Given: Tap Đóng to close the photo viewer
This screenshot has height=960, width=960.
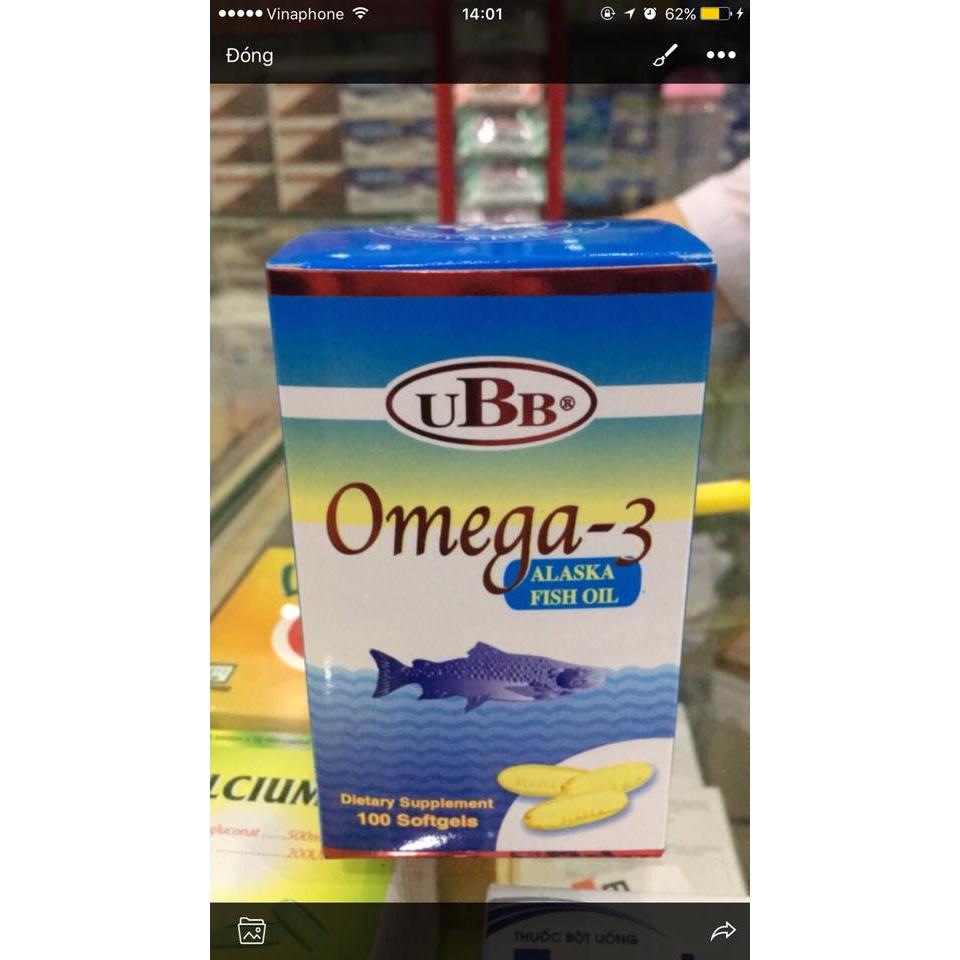Looking at the screenshot, I should 250,56.
